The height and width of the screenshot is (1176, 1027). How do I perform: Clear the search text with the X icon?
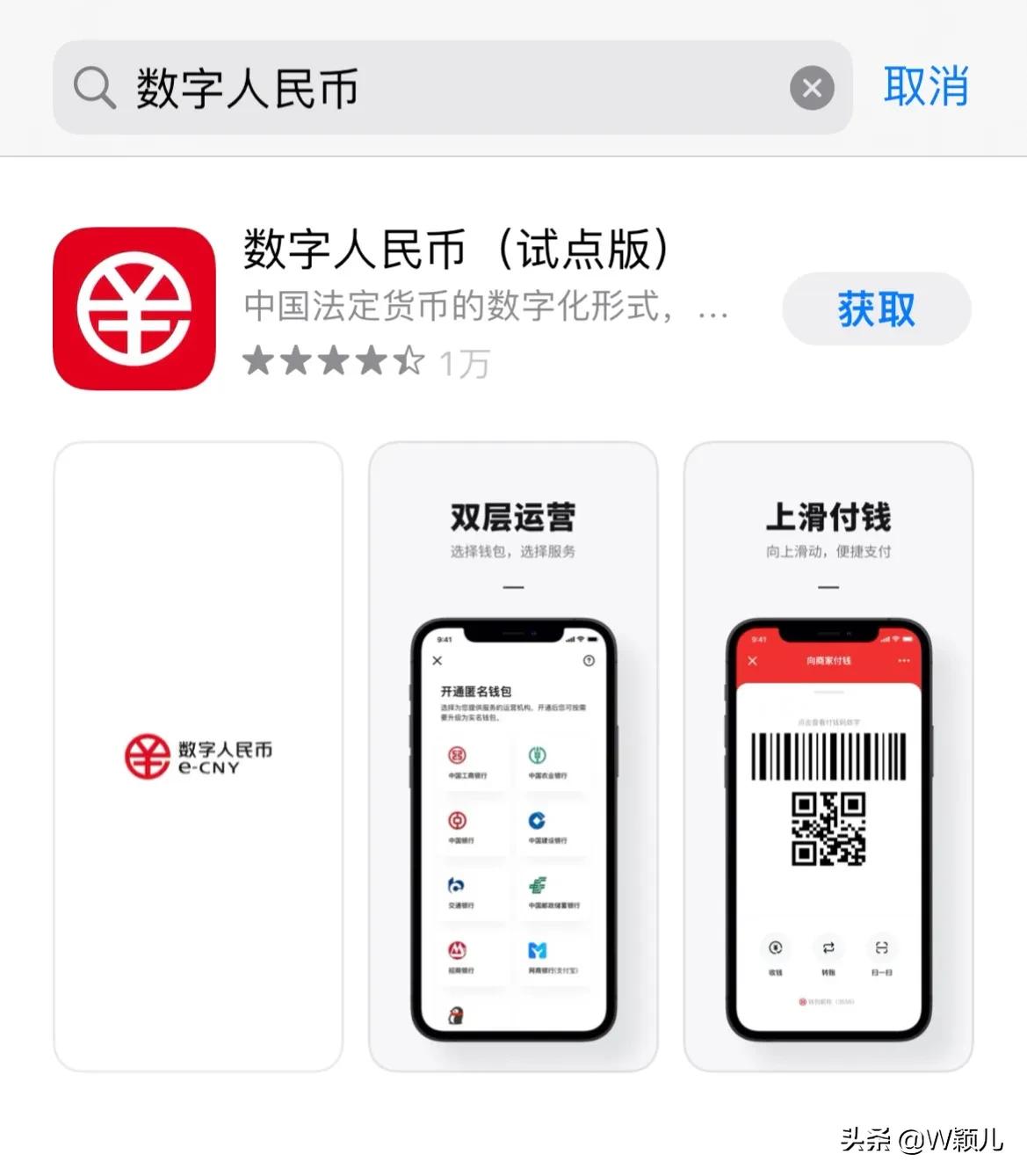812,88
